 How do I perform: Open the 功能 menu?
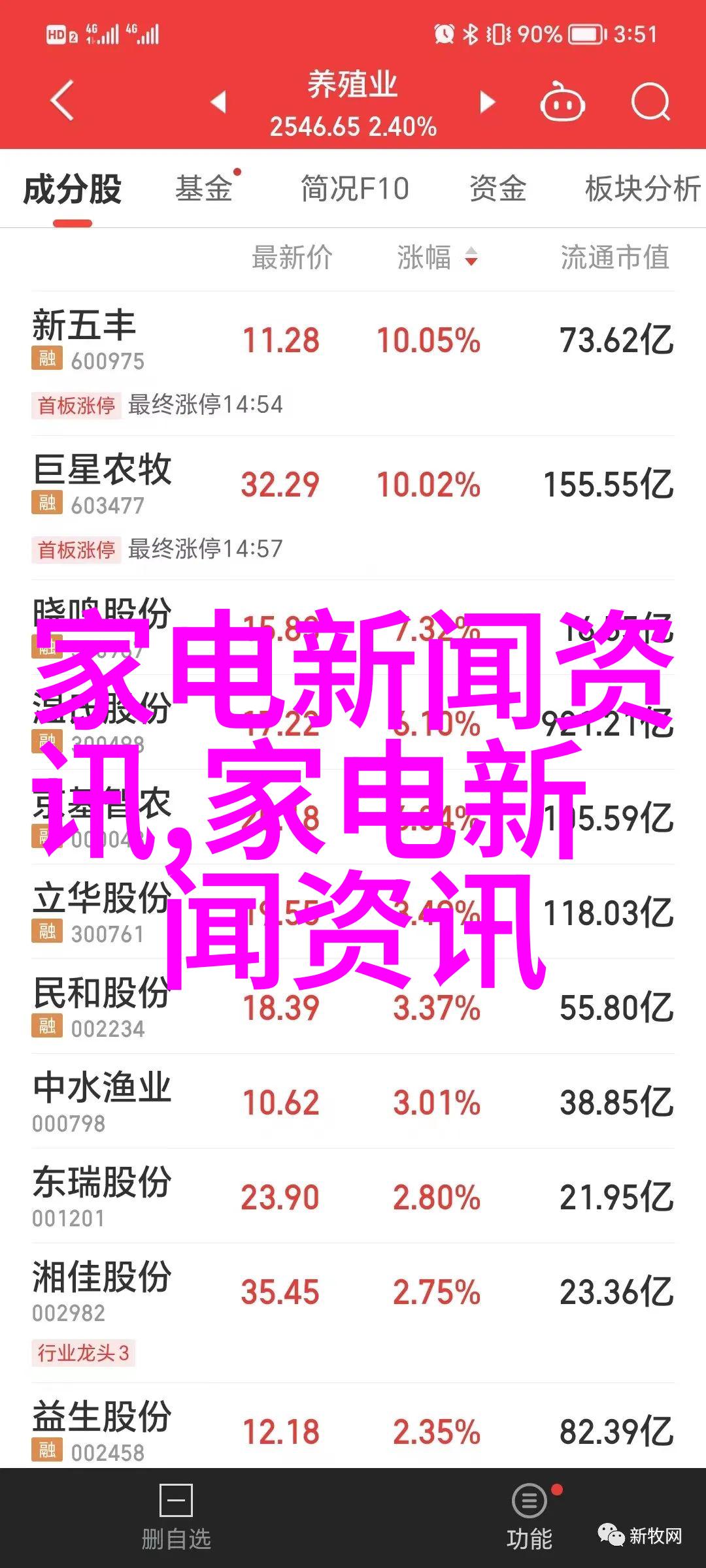[529, 1518]
